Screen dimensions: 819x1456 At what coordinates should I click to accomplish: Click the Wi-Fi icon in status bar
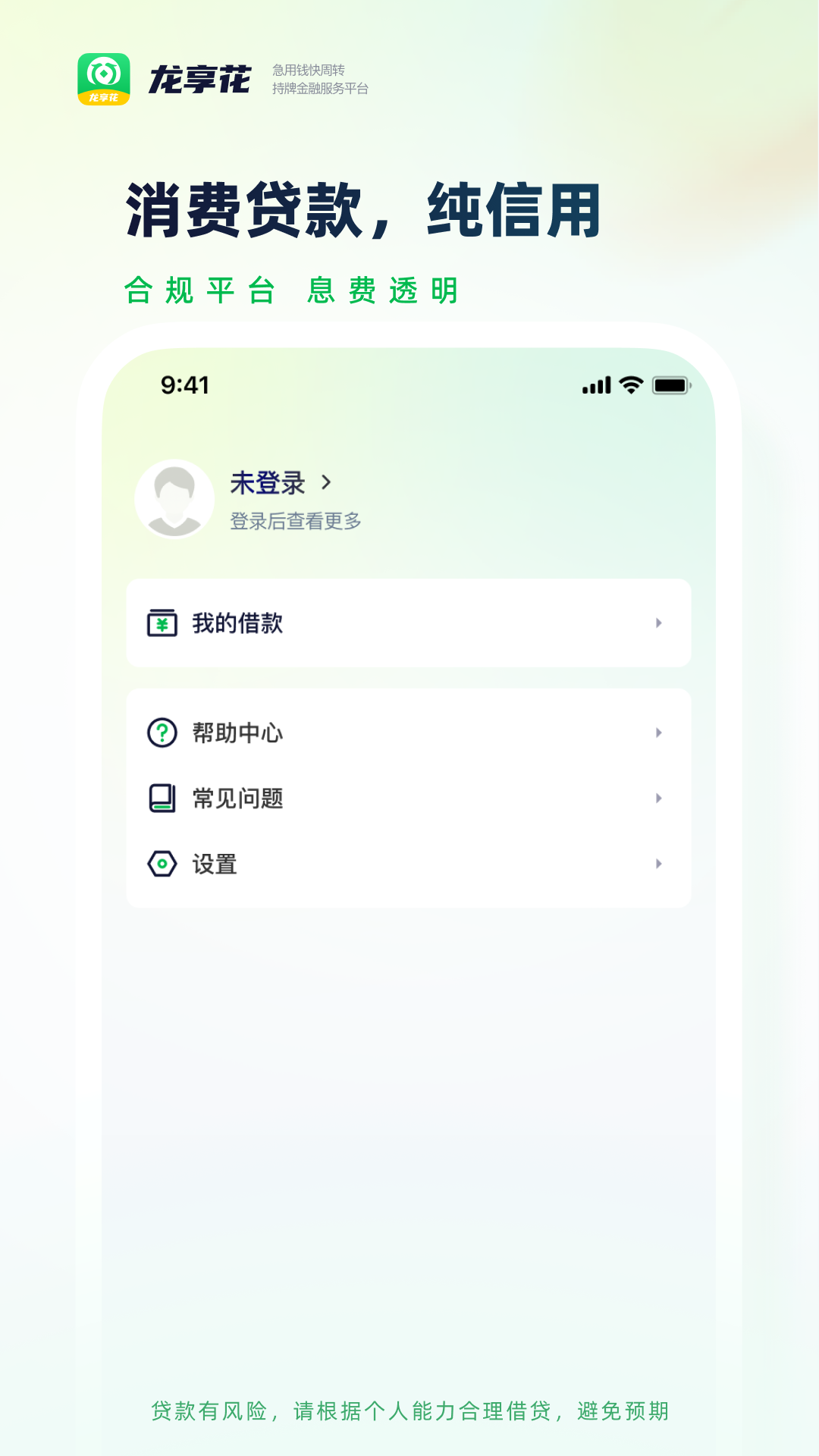[x=630, y=385]
